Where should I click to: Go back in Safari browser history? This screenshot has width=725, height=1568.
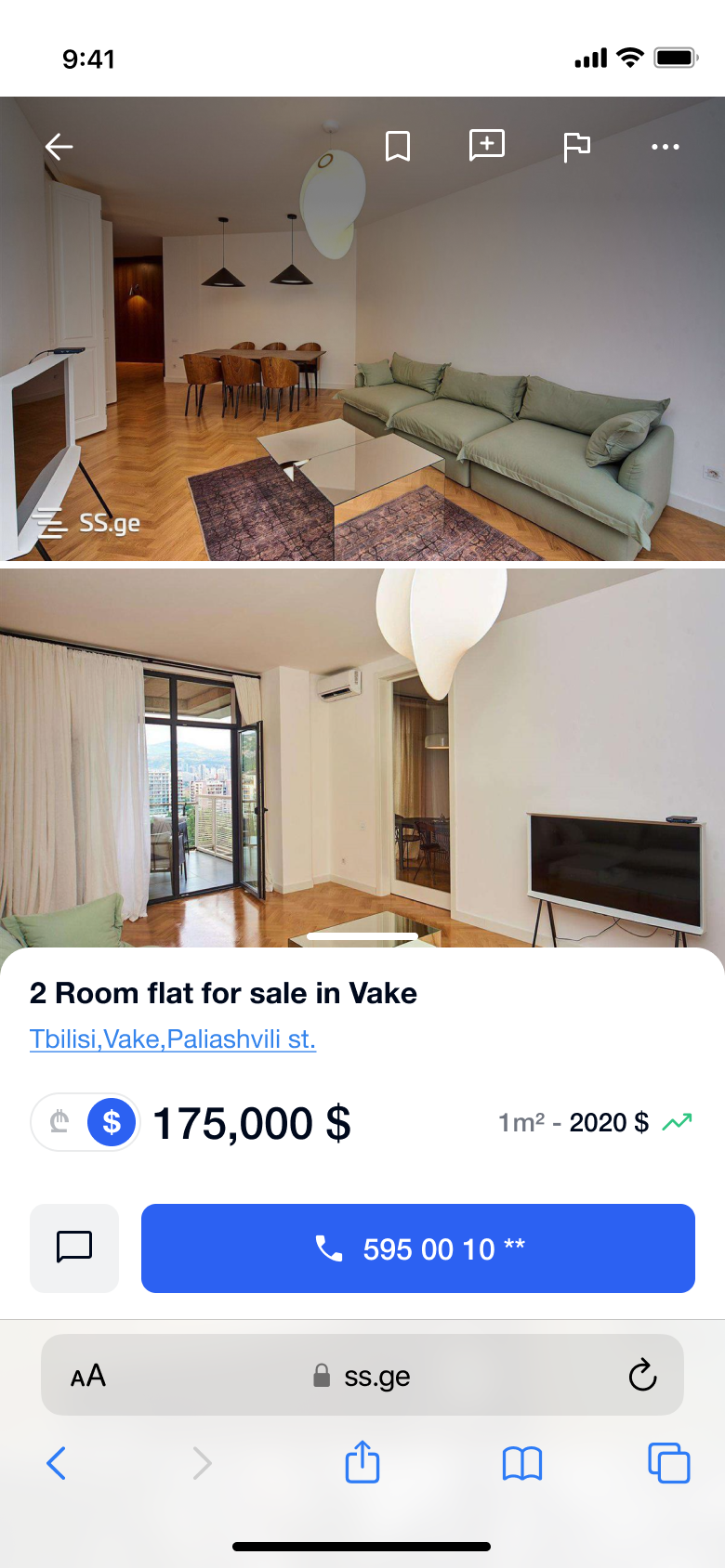coord(57,1463)
